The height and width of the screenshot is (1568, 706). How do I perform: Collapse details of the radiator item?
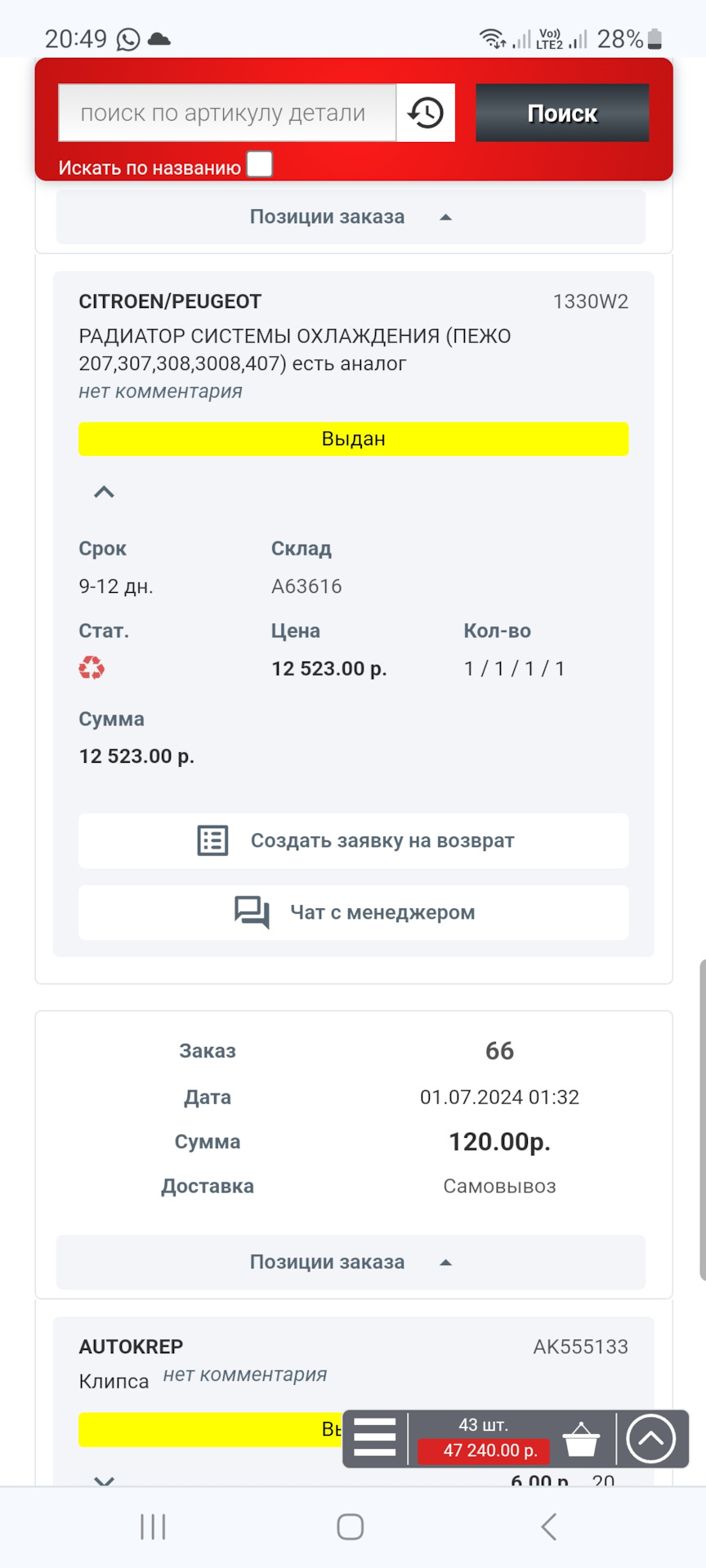[x=104, y=492]
